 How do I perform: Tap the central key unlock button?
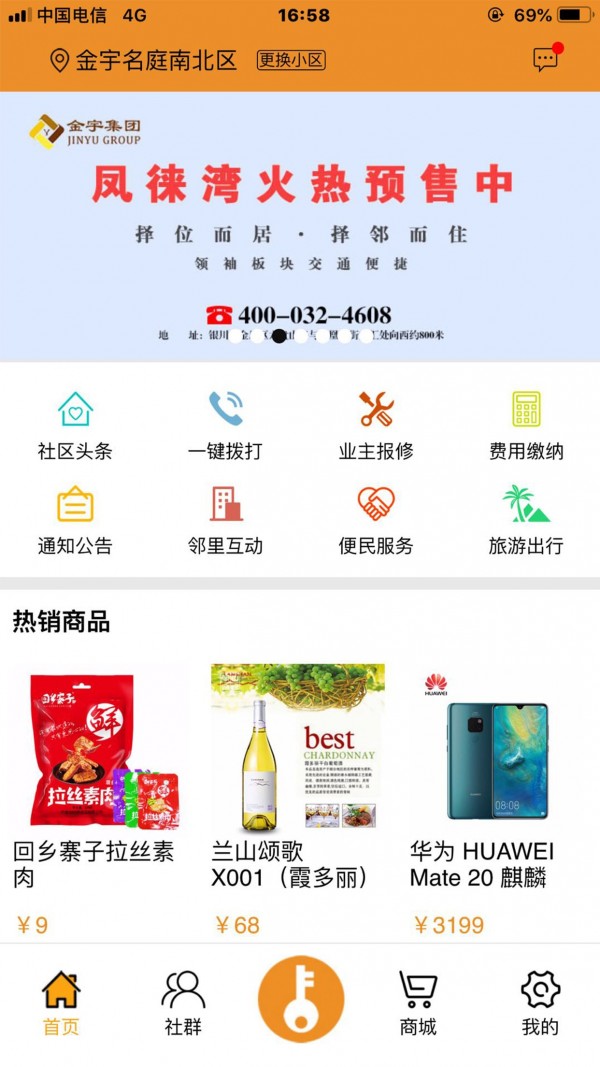point(300,1000)
